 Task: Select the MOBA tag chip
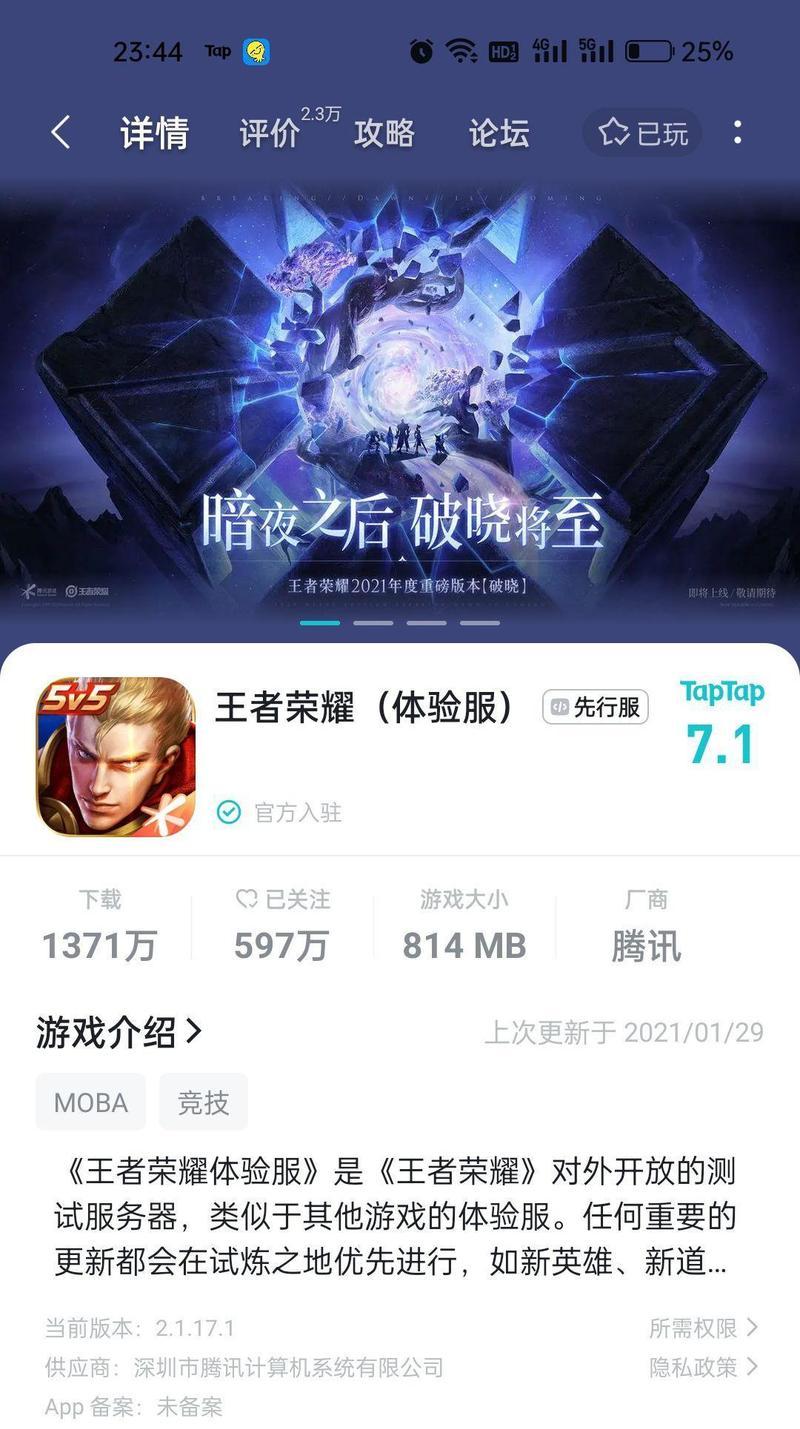(91, 1102)
